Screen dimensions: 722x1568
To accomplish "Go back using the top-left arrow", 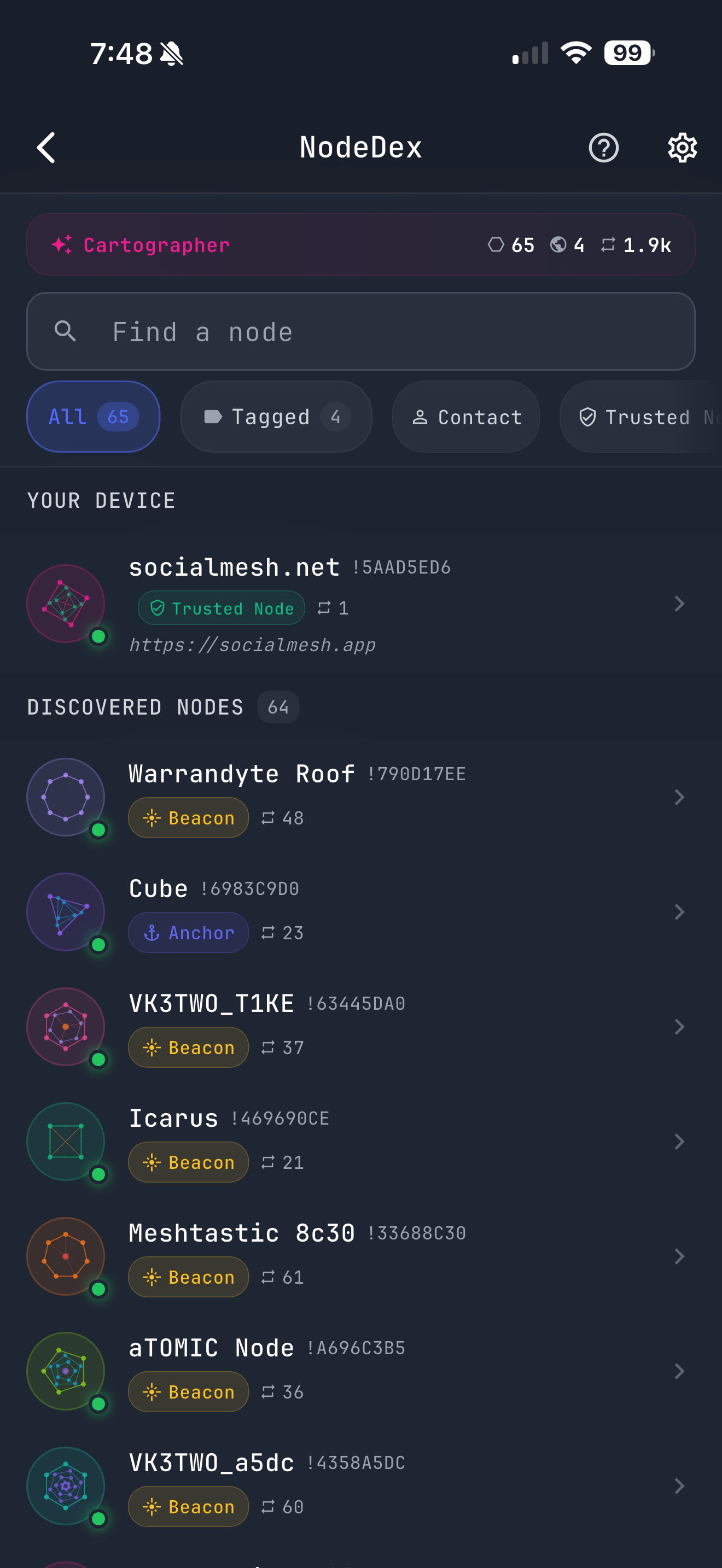I will coord(45,147).
